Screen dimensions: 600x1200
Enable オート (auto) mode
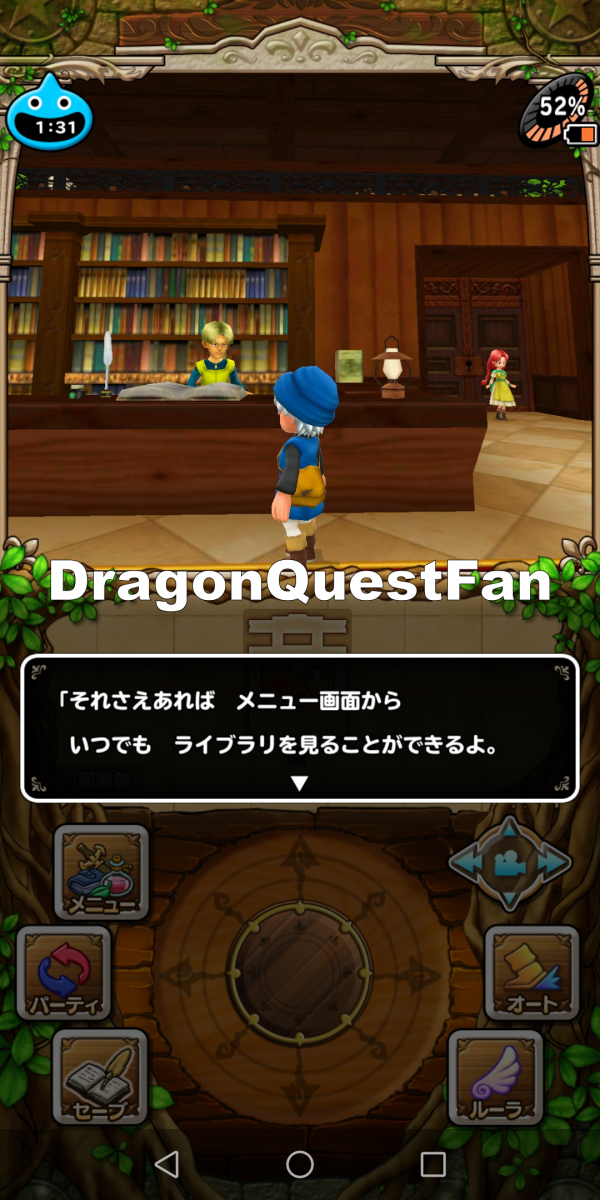click(531, 972)
